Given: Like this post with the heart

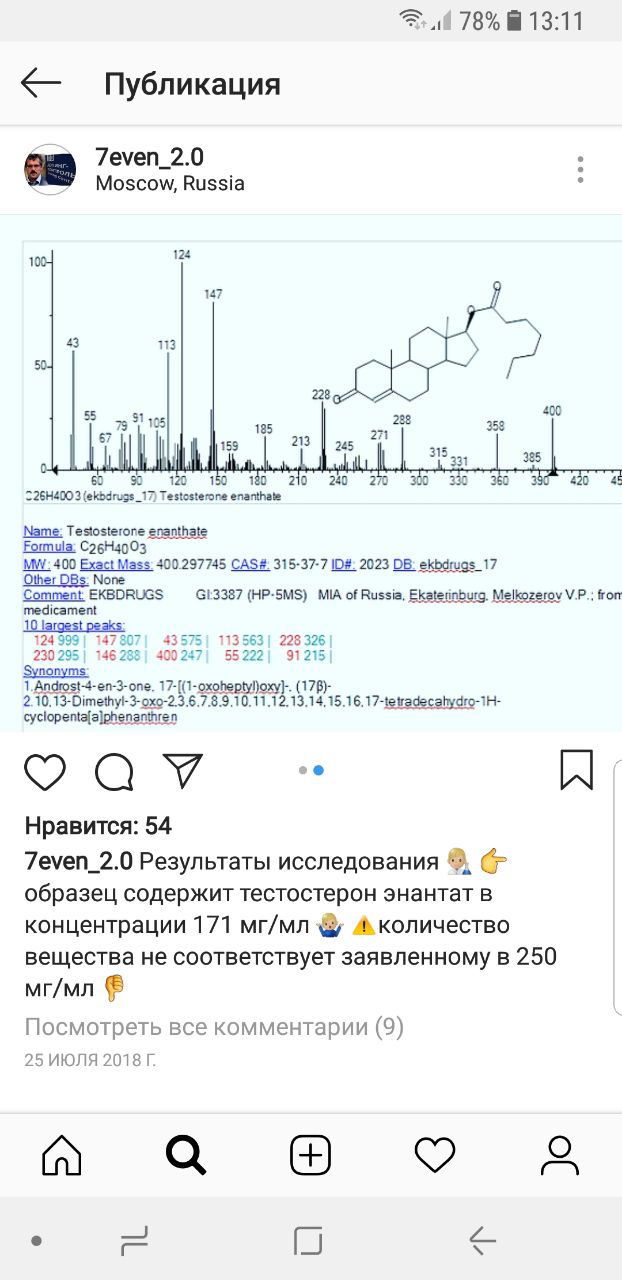Looking at the screenshot, I should tap(45, 771).
